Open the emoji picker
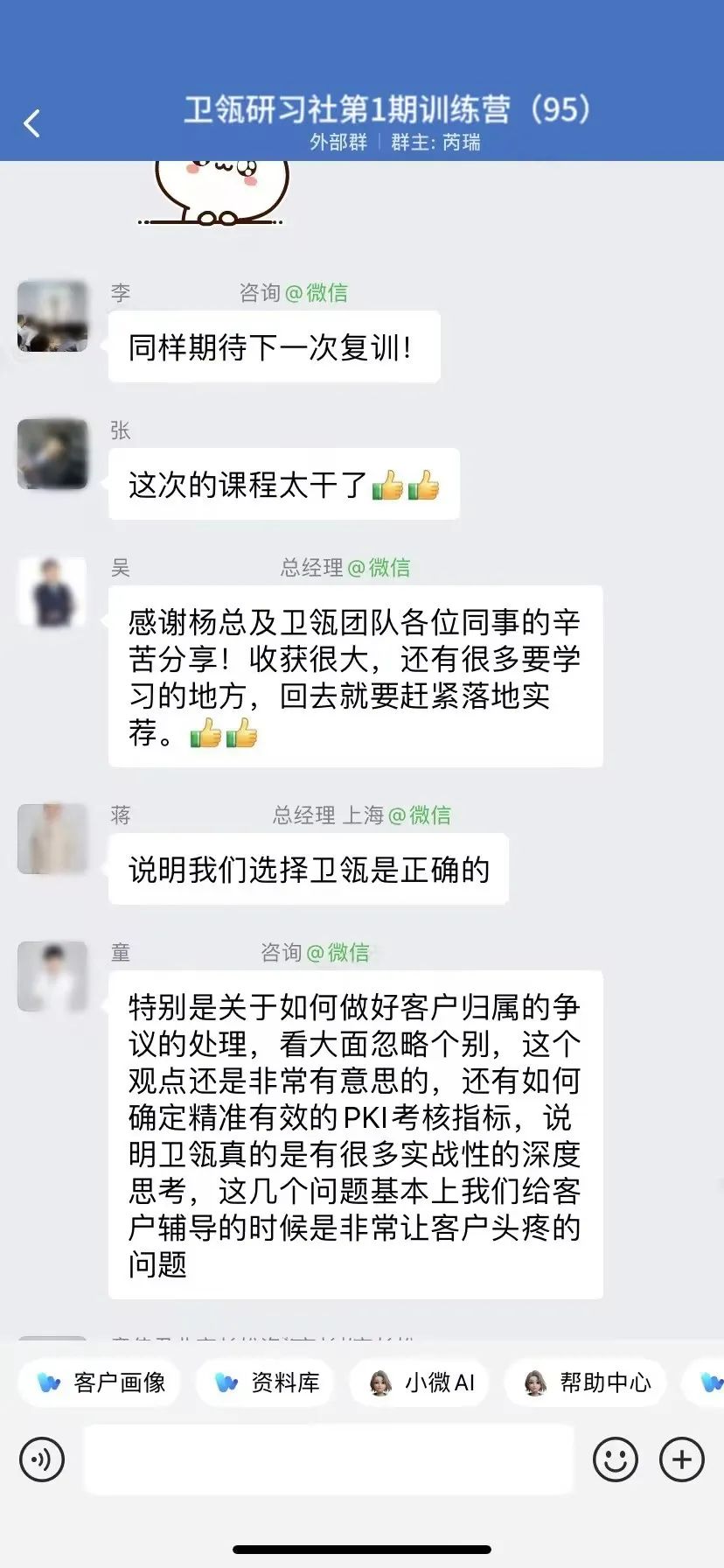The image size is (724, 1568). point(615,1459)
